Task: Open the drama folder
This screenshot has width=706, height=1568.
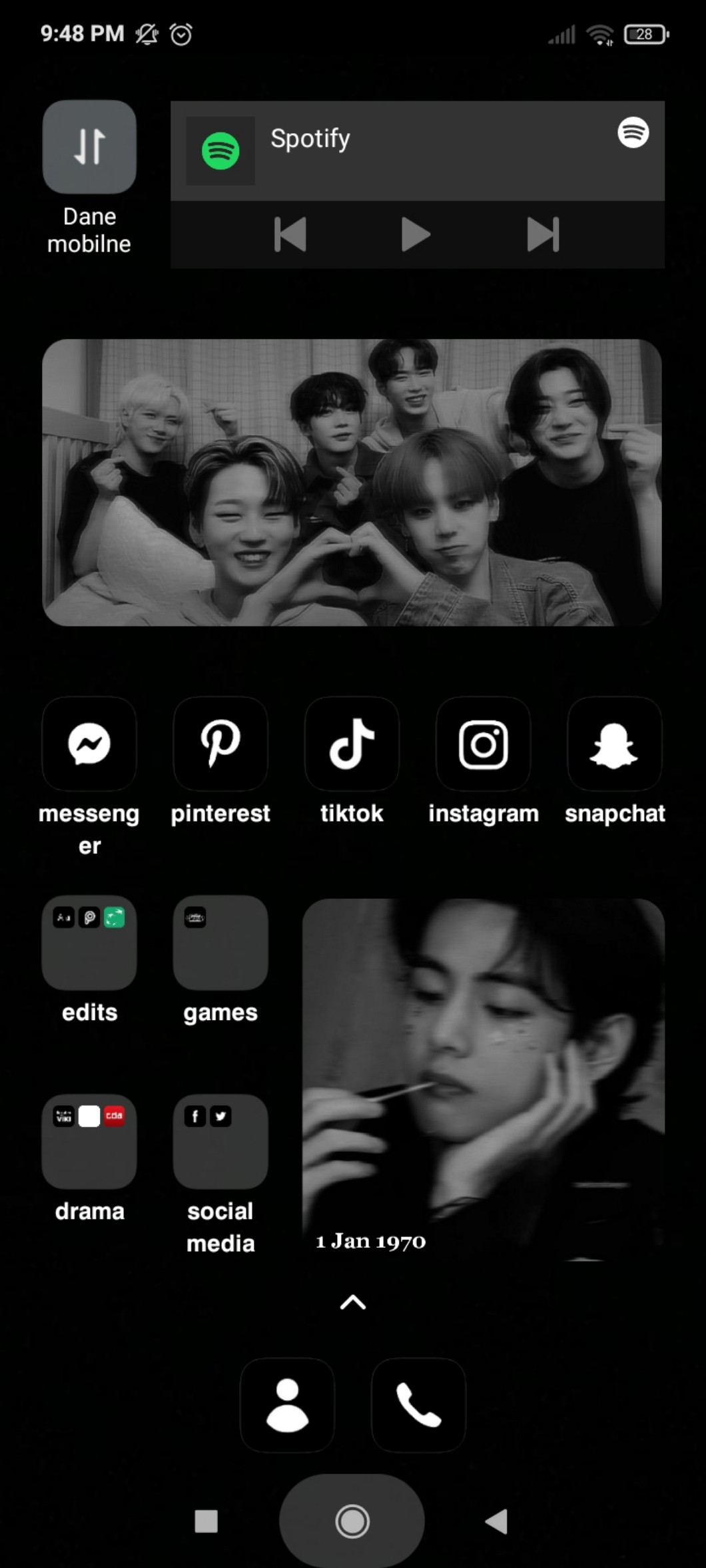Action: pos(89,1141)
